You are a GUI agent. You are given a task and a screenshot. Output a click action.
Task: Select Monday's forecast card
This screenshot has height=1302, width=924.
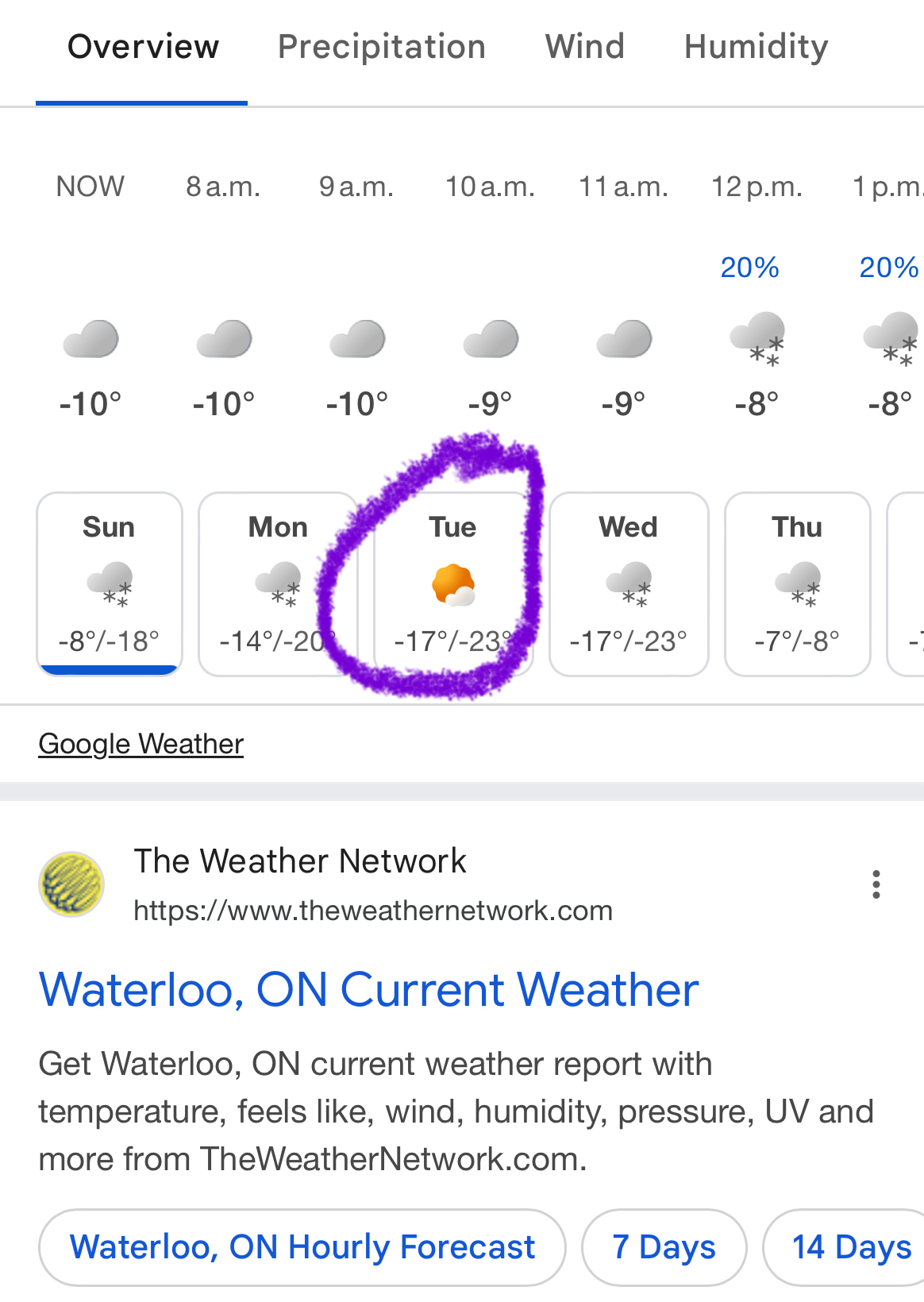[278, 584]
